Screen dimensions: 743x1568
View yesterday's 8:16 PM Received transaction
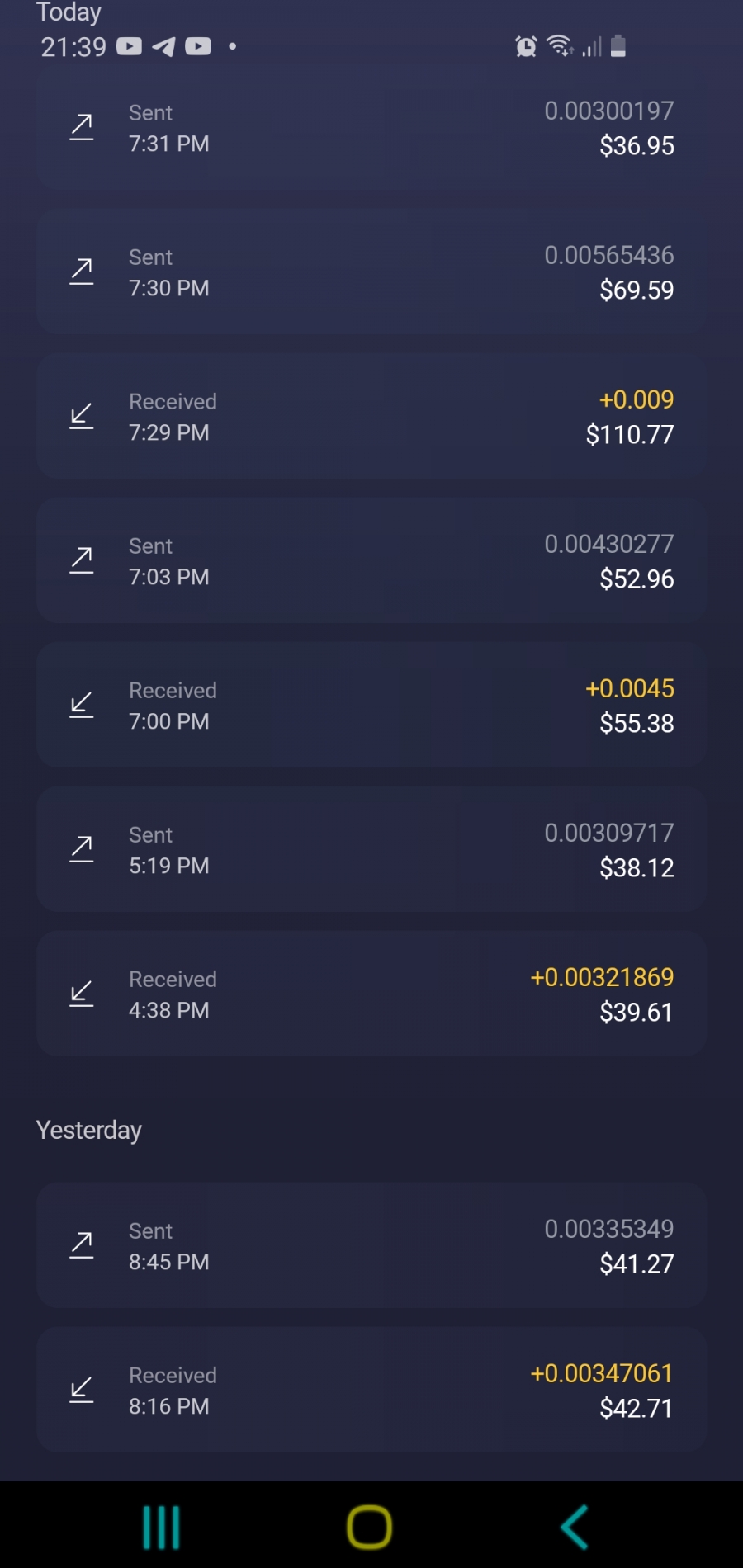(371, 1390)
